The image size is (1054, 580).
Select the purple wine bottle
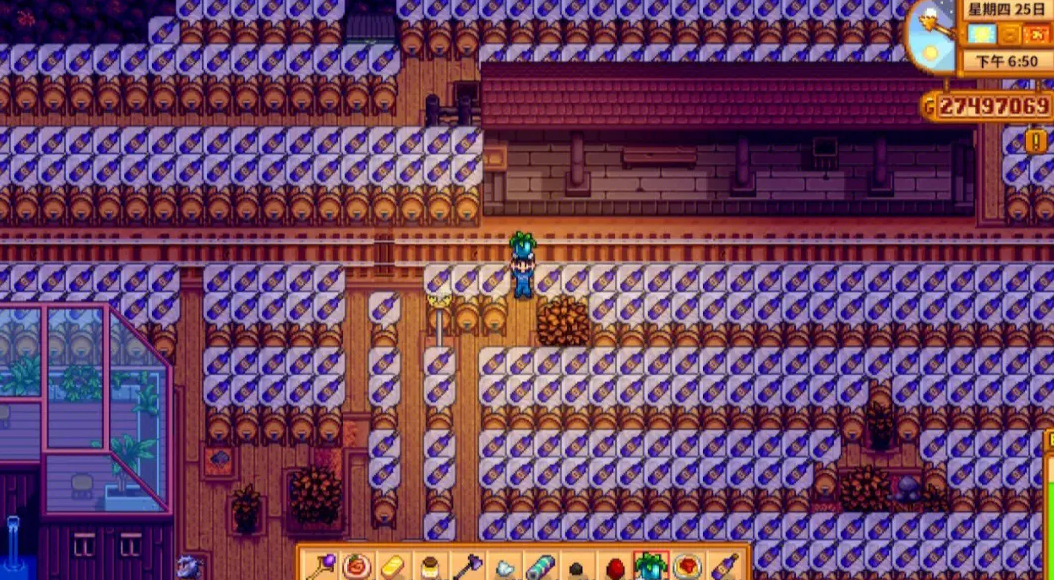725,566
